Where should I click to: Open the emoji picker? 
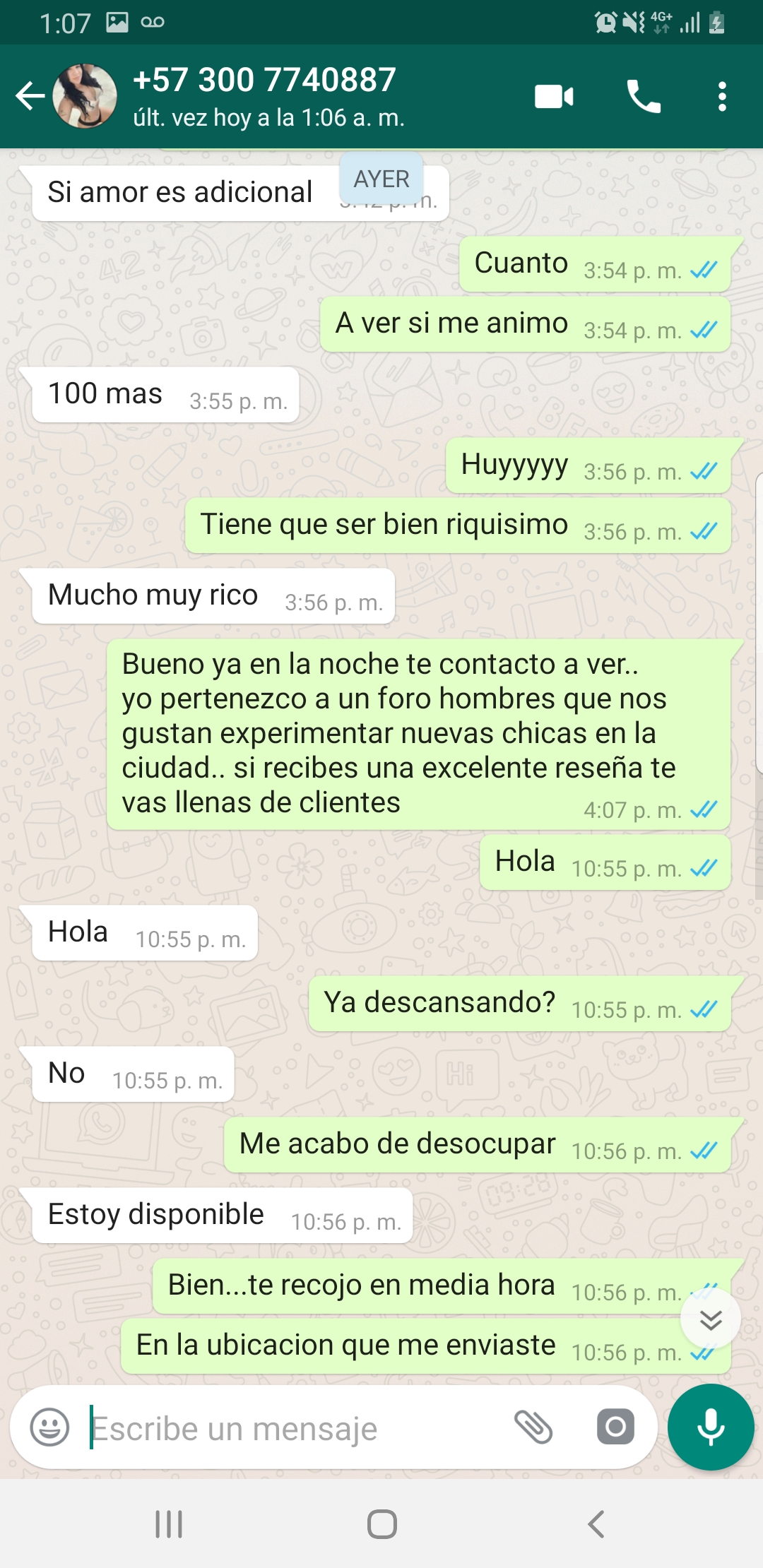tap(49, 1427)
